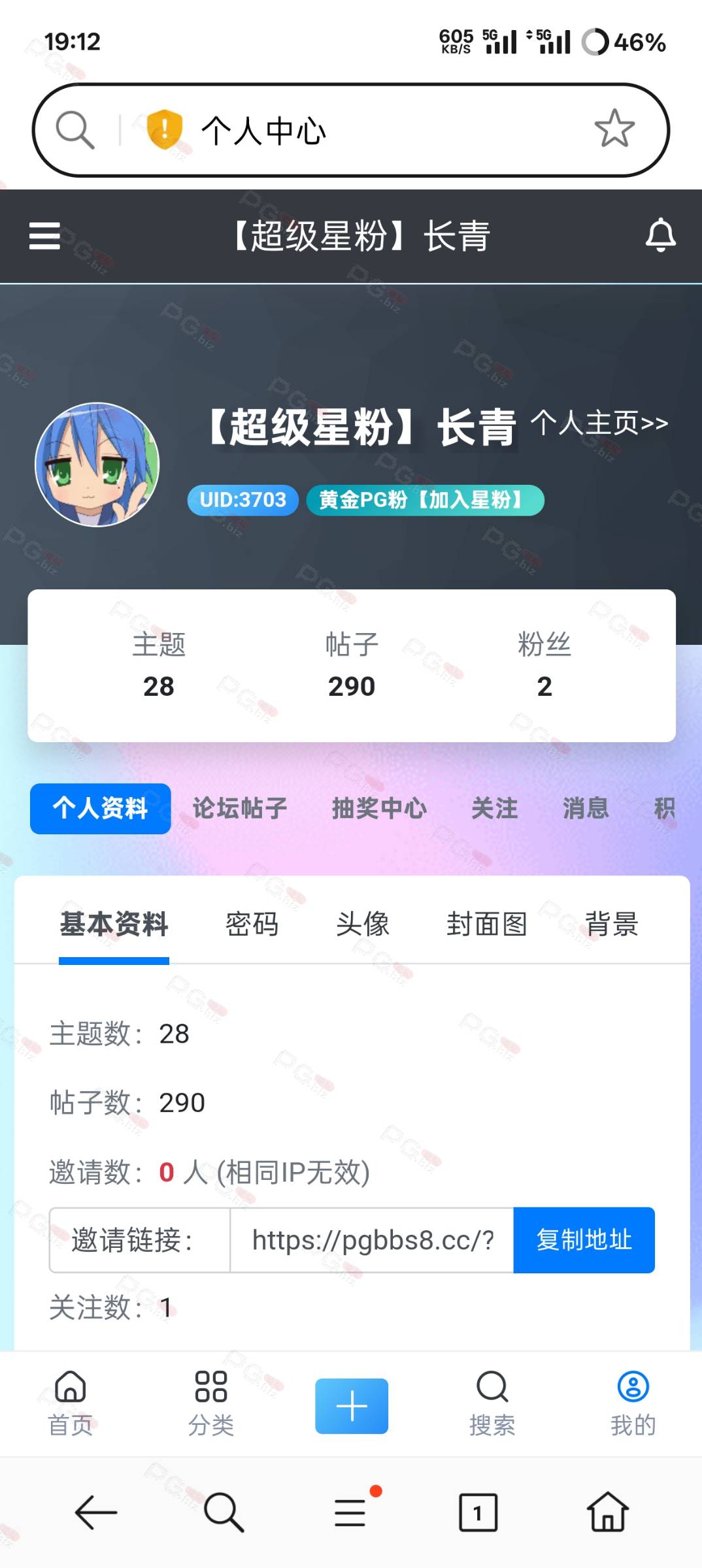The image size is (702, 1568).
Task: Open the 个人主页>> link
Action: tap(599, 423)
